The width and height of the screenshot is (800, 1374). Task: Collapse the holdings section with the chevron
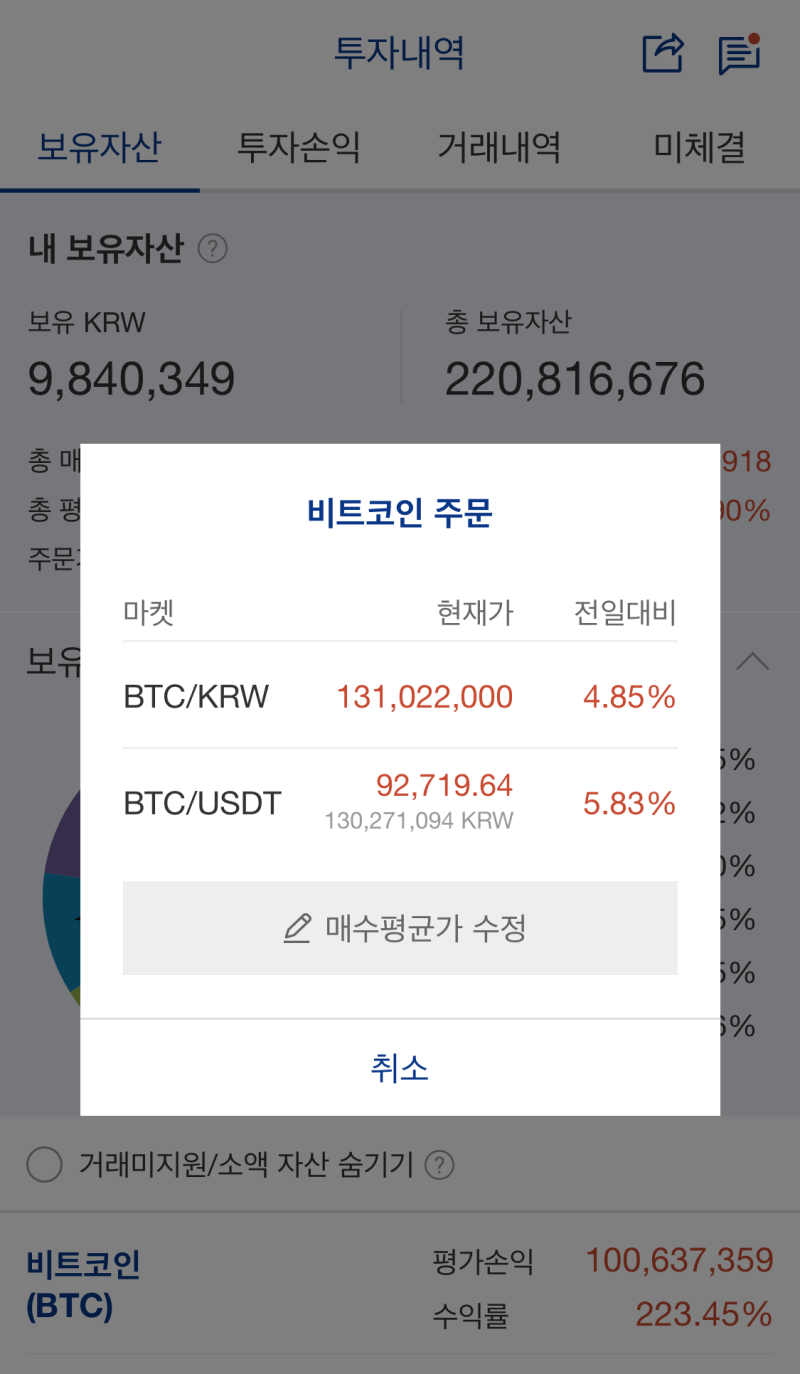pyautogui.click(x=754, y=662)
